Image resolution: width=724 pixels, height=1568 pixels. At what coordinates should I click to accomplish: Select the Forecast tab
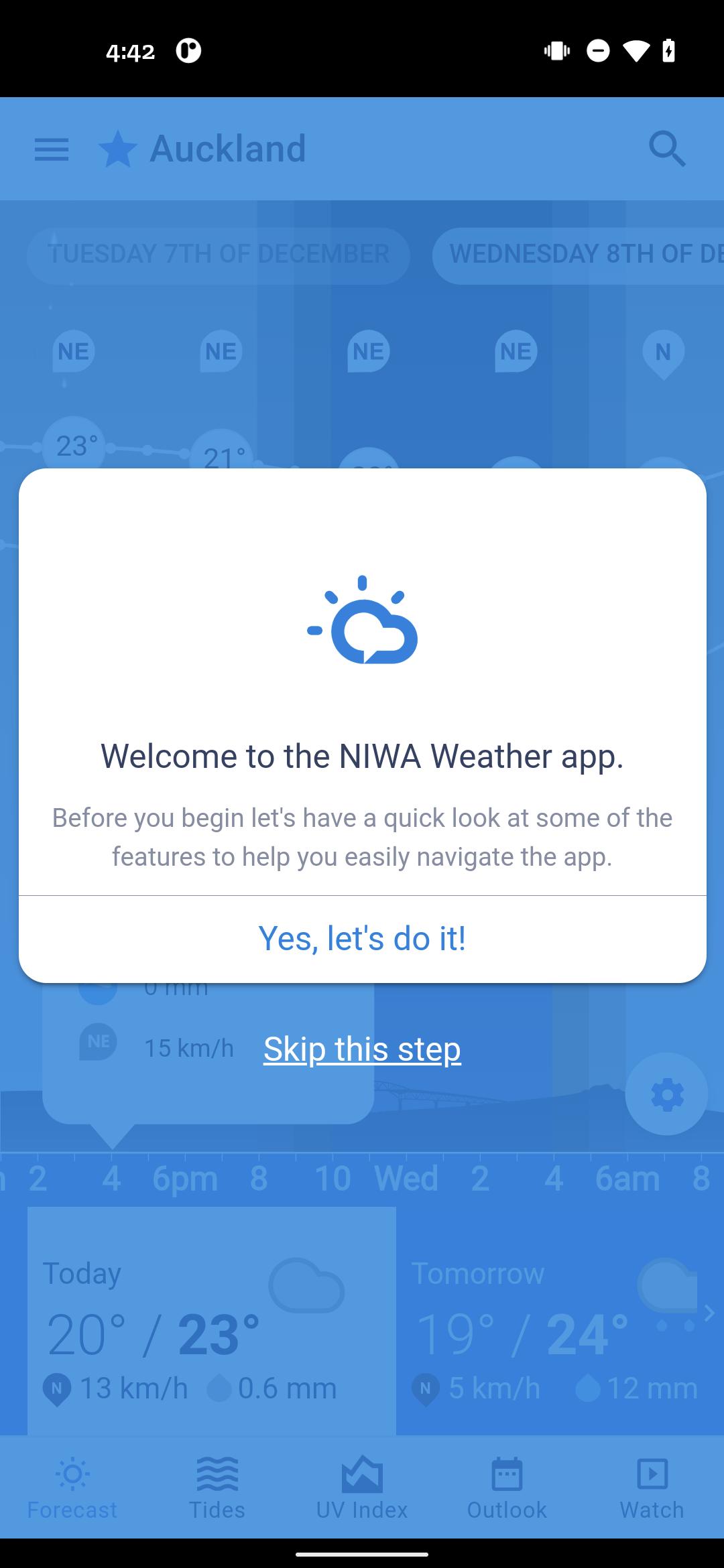(72, 1488)
